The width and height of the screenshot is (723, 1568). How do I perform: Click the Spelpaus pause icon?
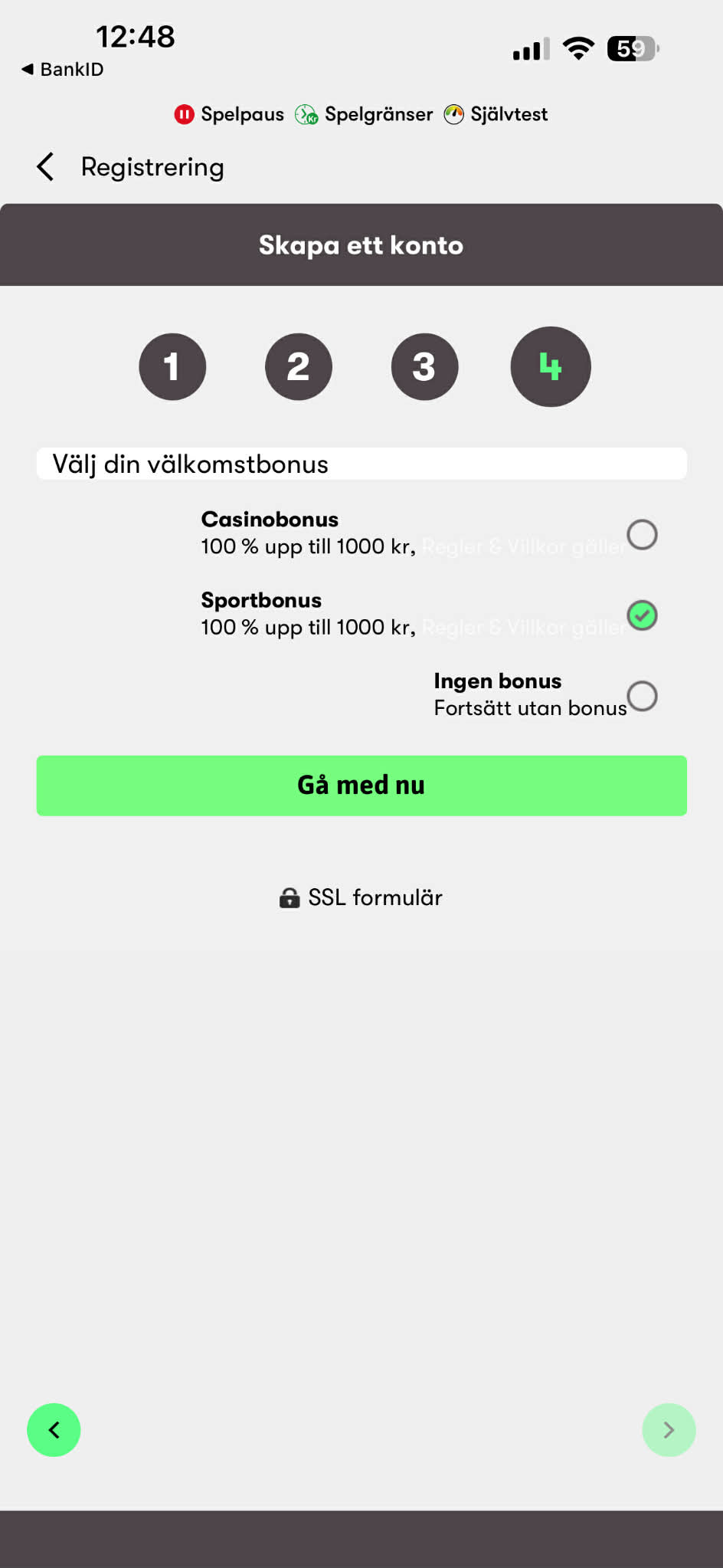(x=183, y=114)
